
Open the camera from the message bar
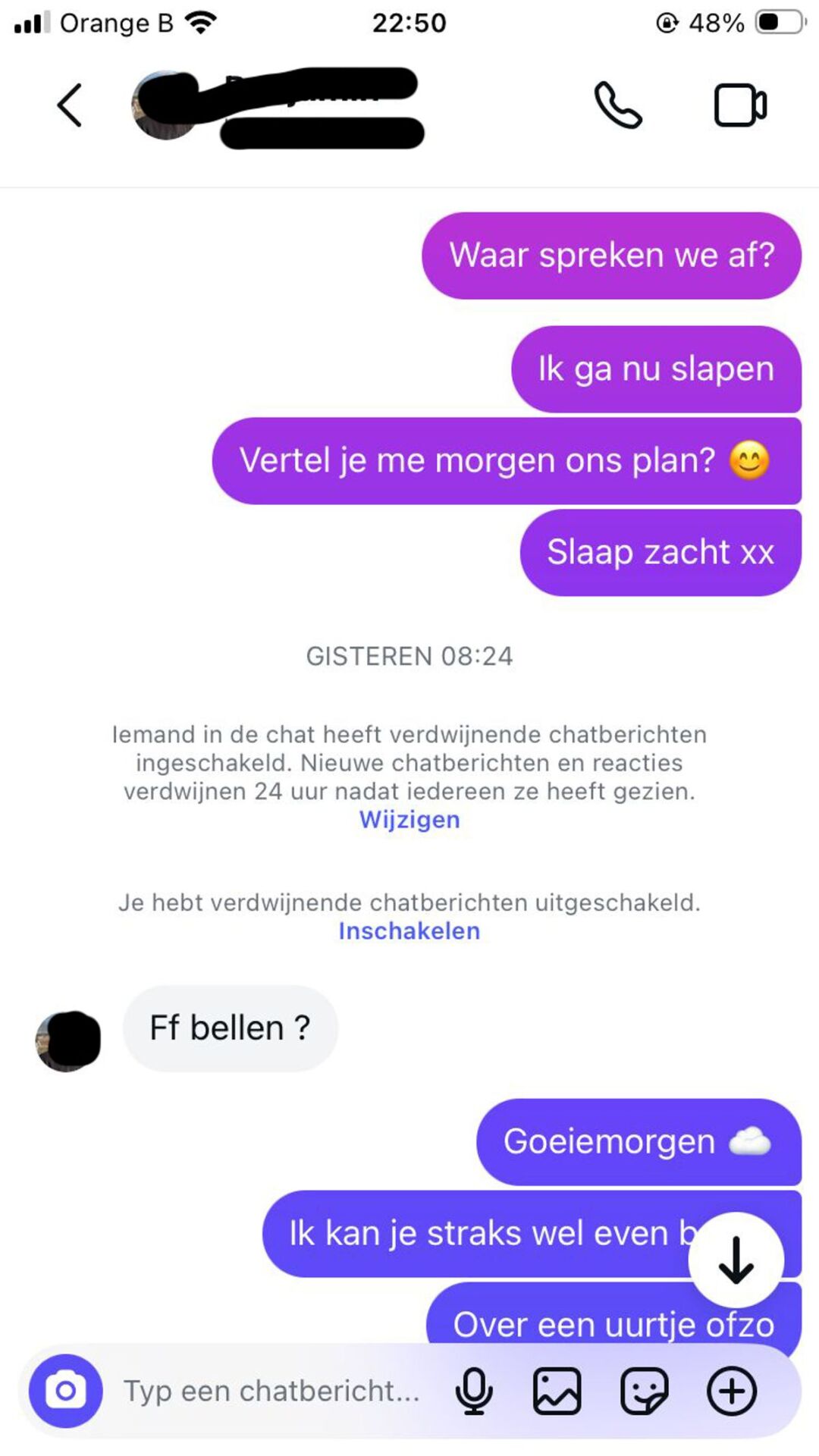(x=66, y=1391)
